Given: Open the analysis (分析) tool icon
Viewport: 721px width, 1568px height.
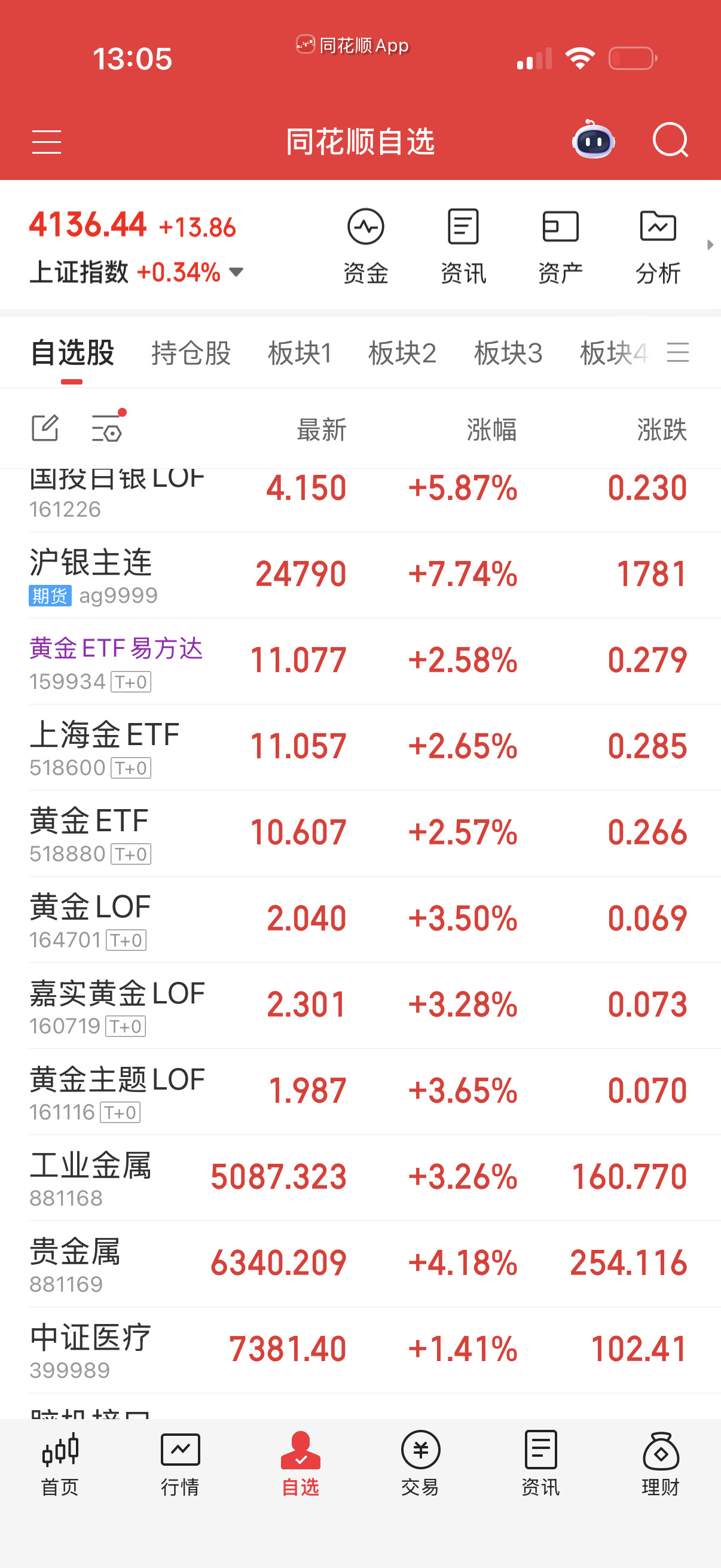Looking at the screenshot, I should 658,243.
